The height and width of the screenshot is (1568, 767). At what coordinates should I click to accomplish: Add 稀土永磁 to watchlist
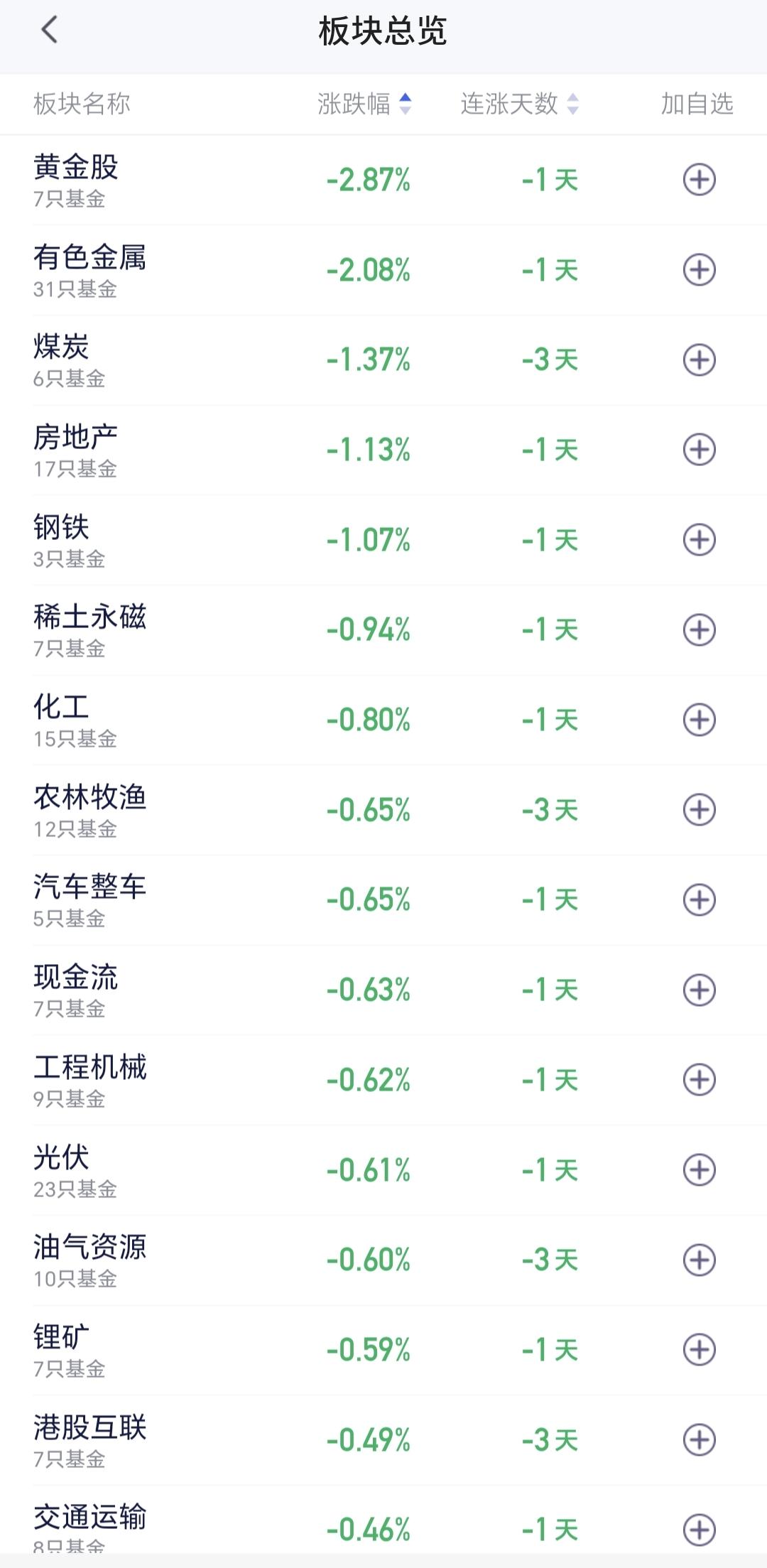[x=699, y=629]
